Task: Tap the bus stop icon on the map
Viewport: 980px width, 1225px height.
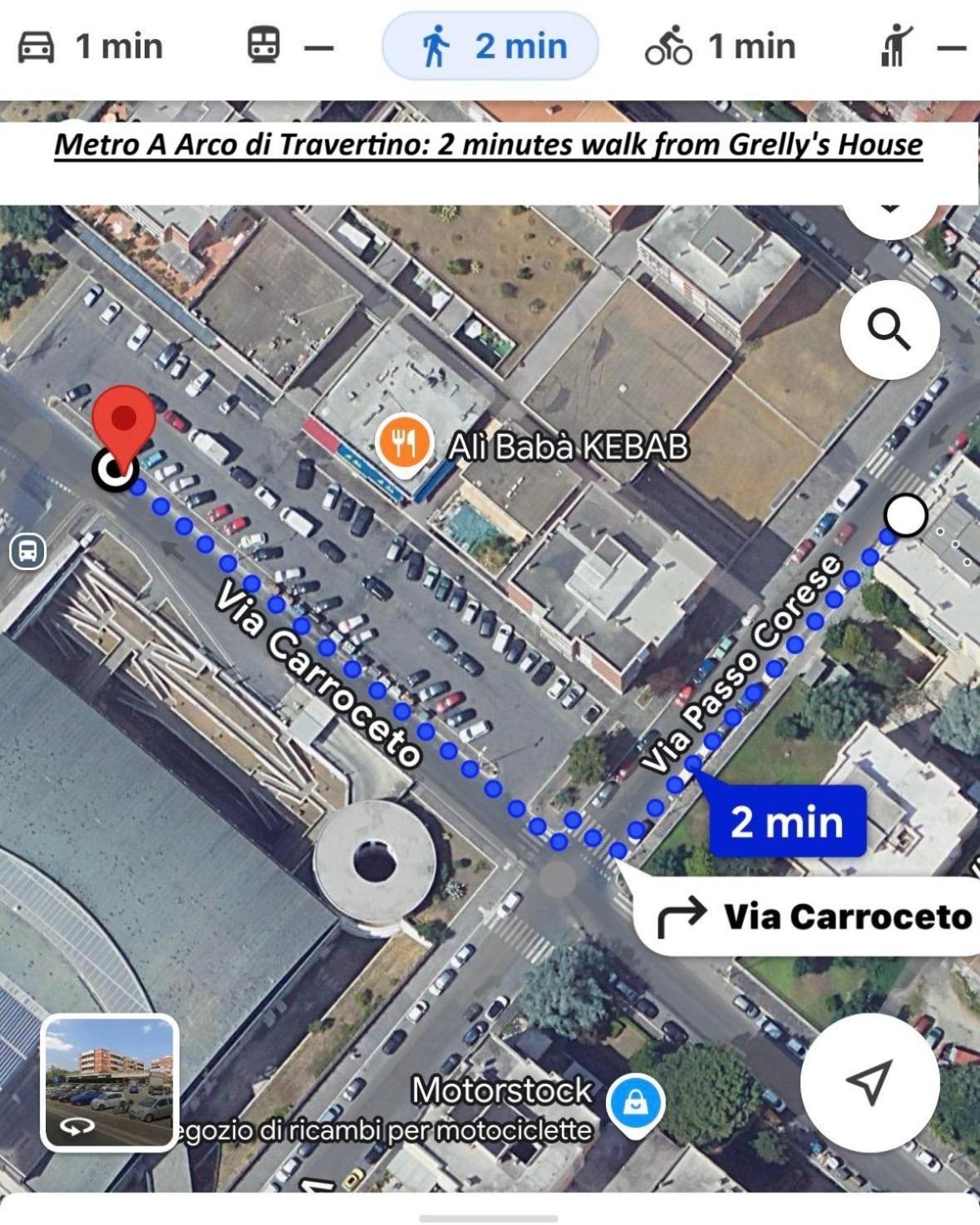Action: (27, 551)
